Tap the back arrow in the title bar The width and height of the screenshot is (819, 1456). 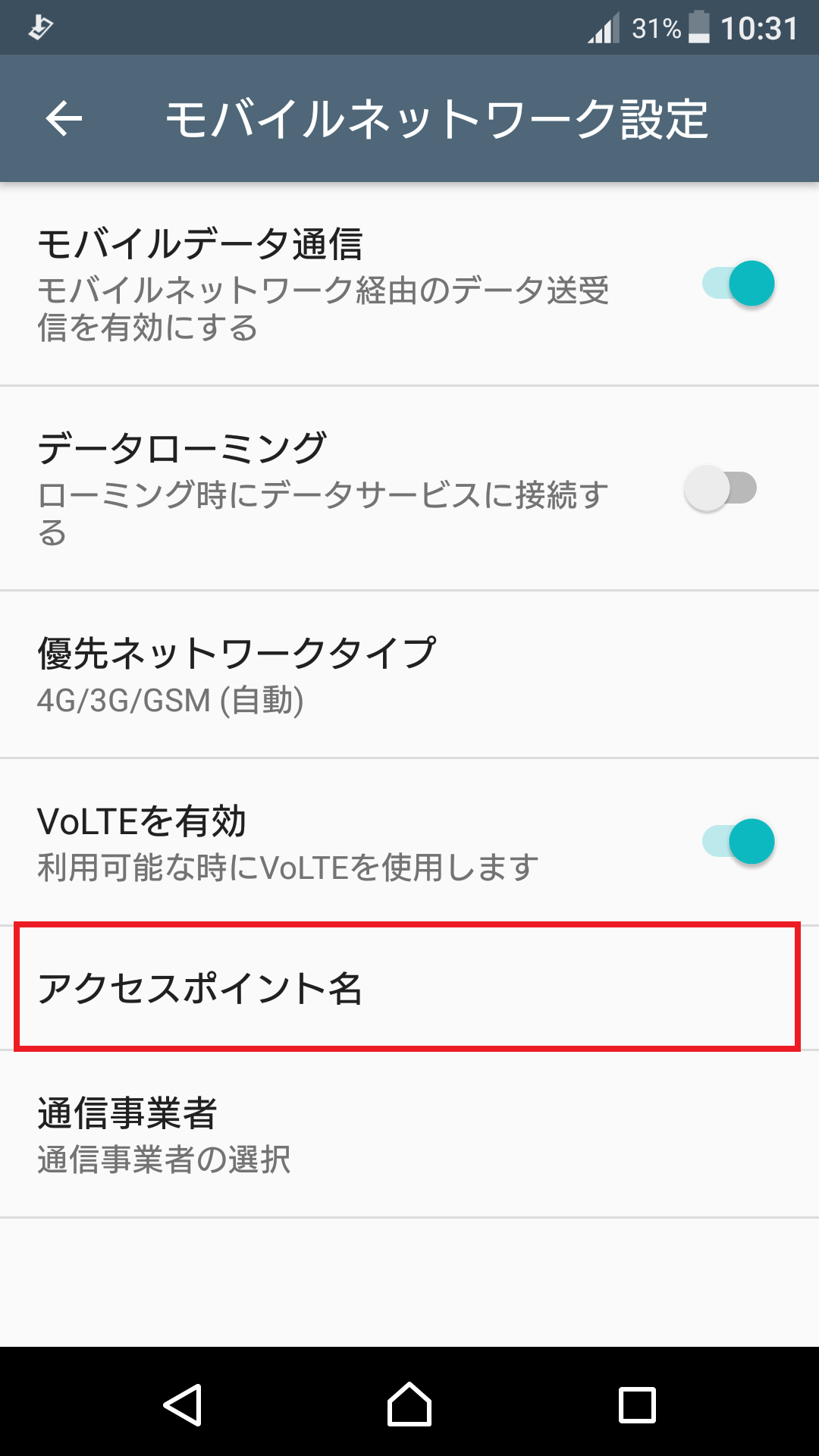click(x=64, y=118)
